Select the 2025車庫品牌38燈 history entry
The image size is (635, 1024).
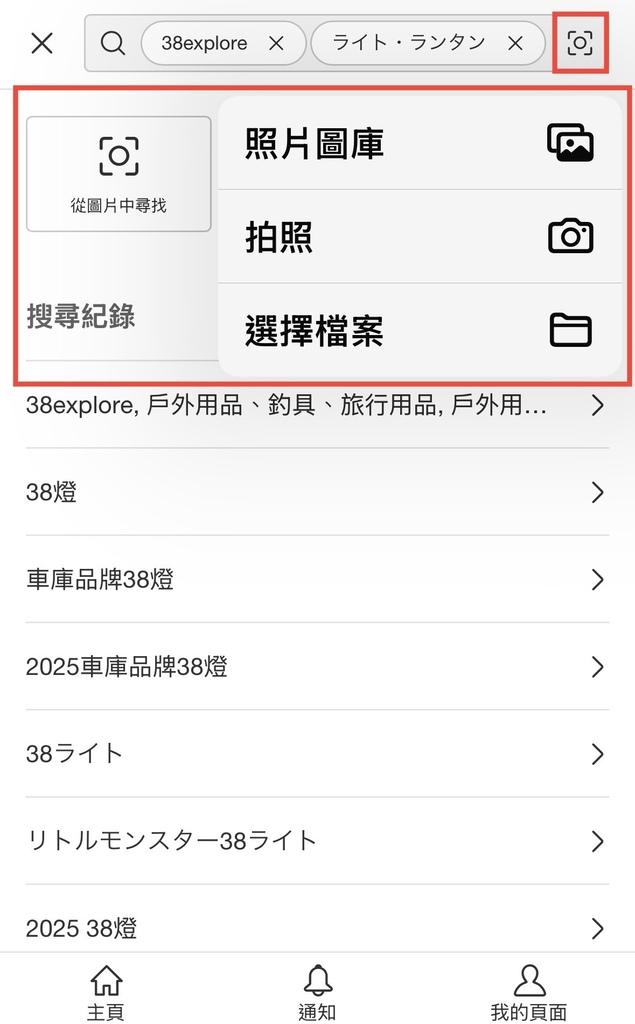(318, 667)
